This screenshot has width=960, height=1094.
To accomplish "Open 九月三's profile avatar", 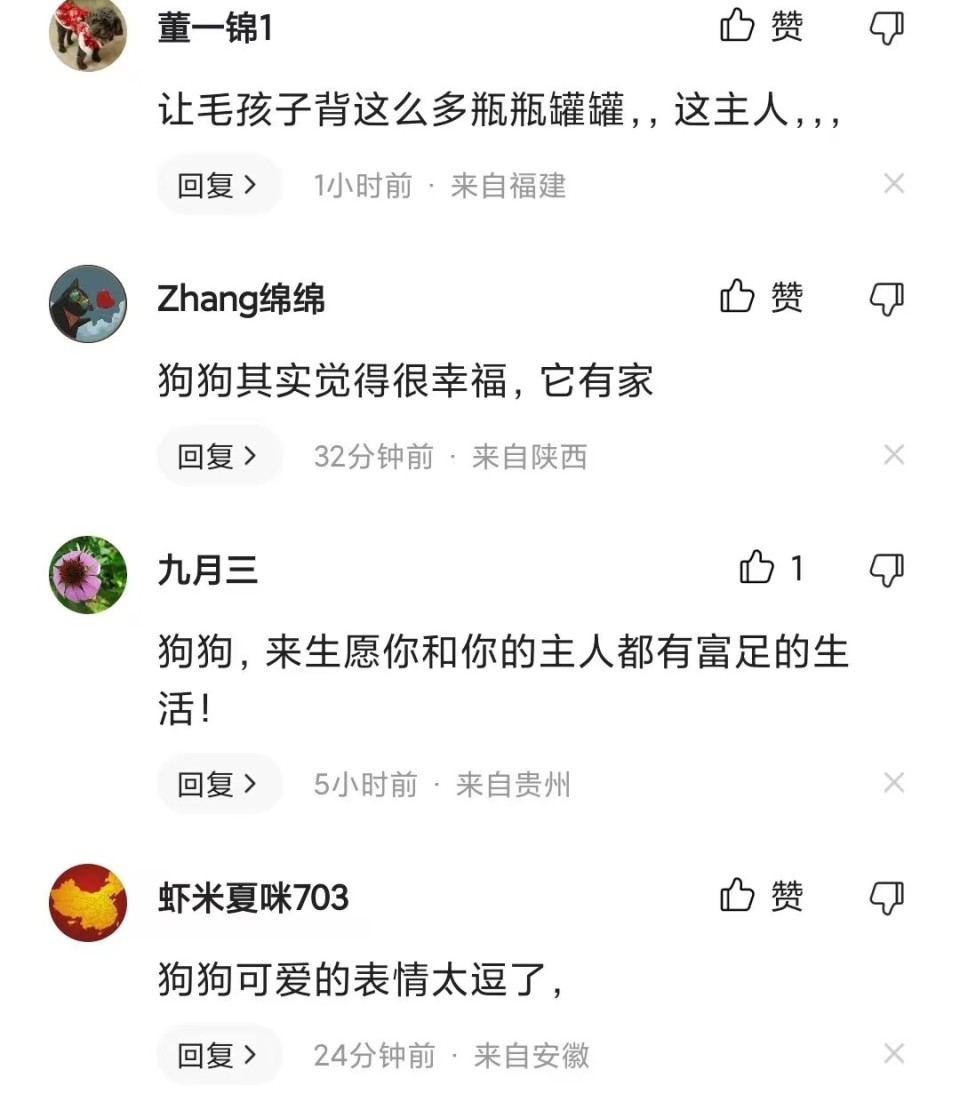I will coord(88,575).
